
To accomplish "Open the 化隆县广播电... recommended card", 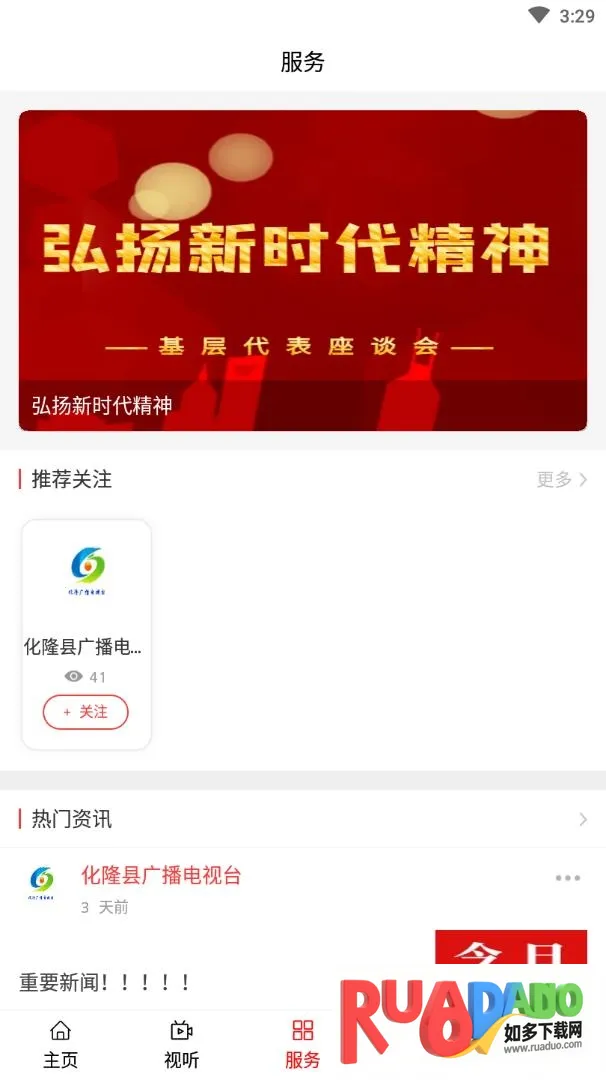I will [x=86, y=600].
